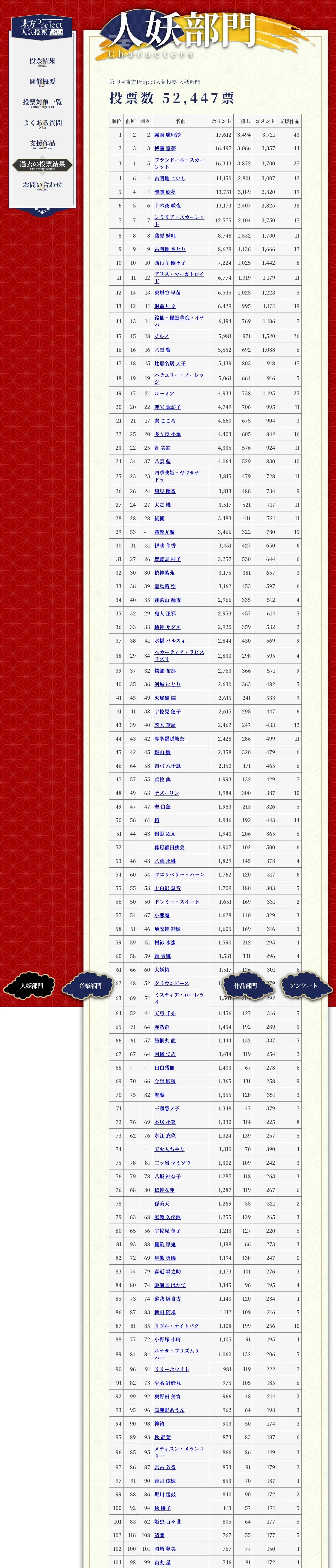Open お問い合わせ Contact page

[42, 186]
